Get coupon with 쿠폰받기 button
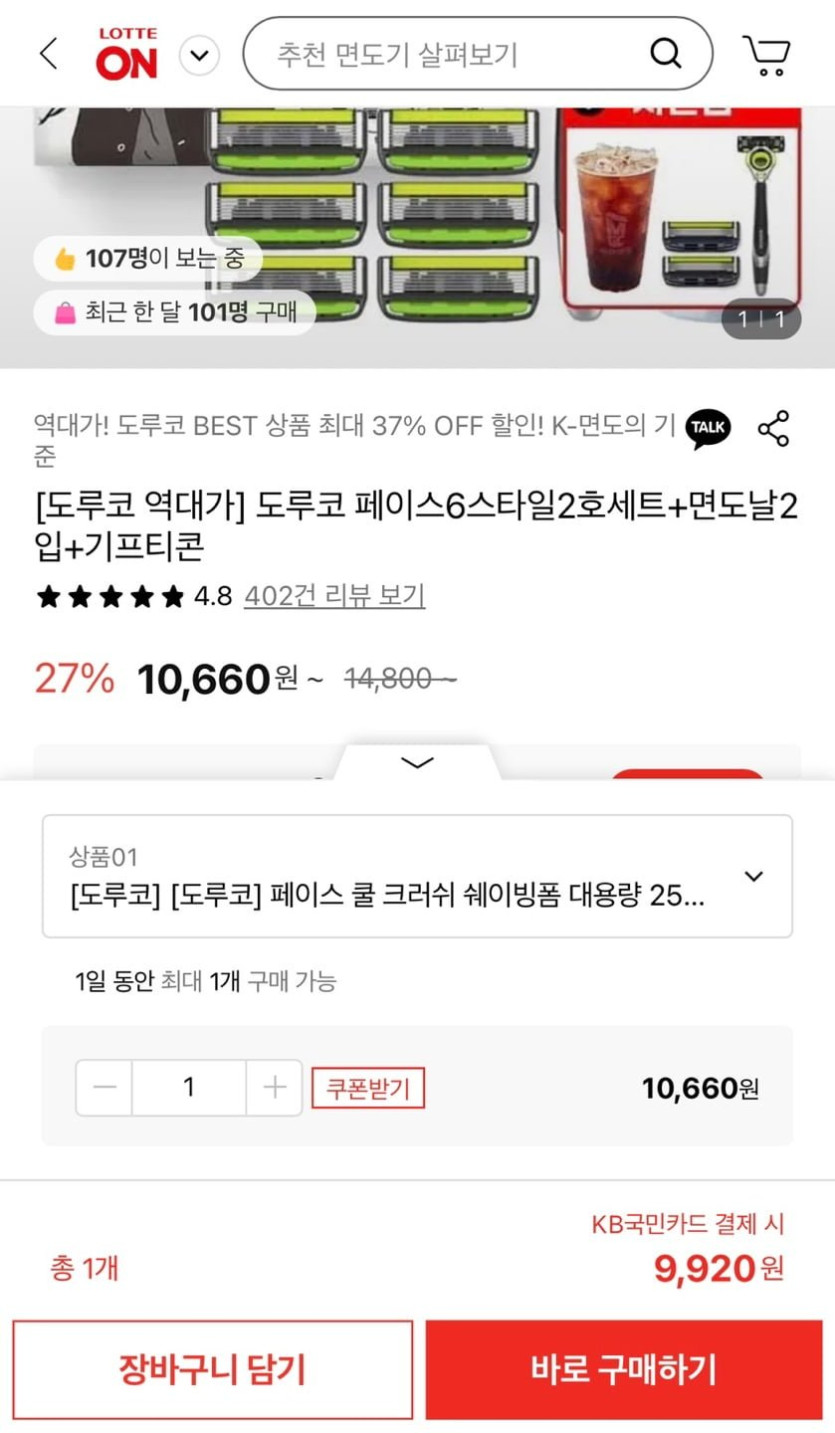This screenshot has height=1433, width=835. 368,1088
